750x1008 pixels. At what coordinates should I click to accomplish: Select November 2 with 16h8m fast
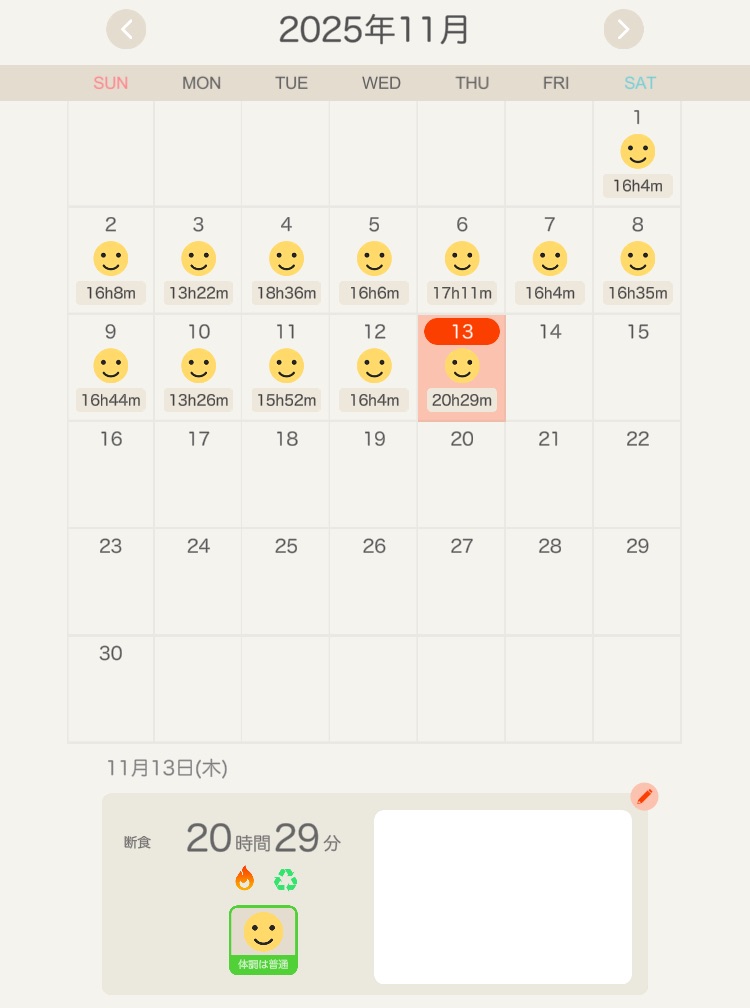(x=111, y=260)
